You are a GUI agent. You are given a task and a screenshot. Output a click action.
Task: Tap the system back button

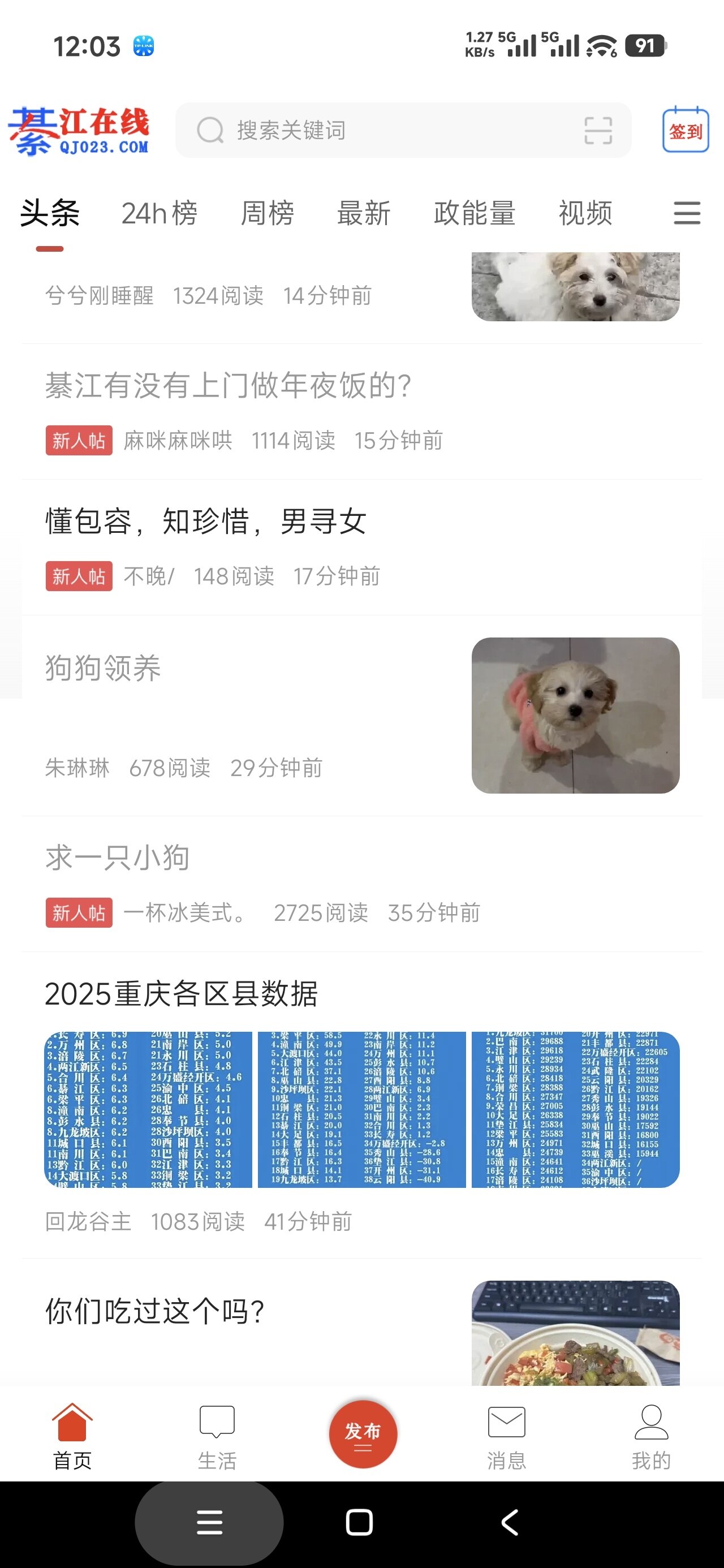[509, 1523]
